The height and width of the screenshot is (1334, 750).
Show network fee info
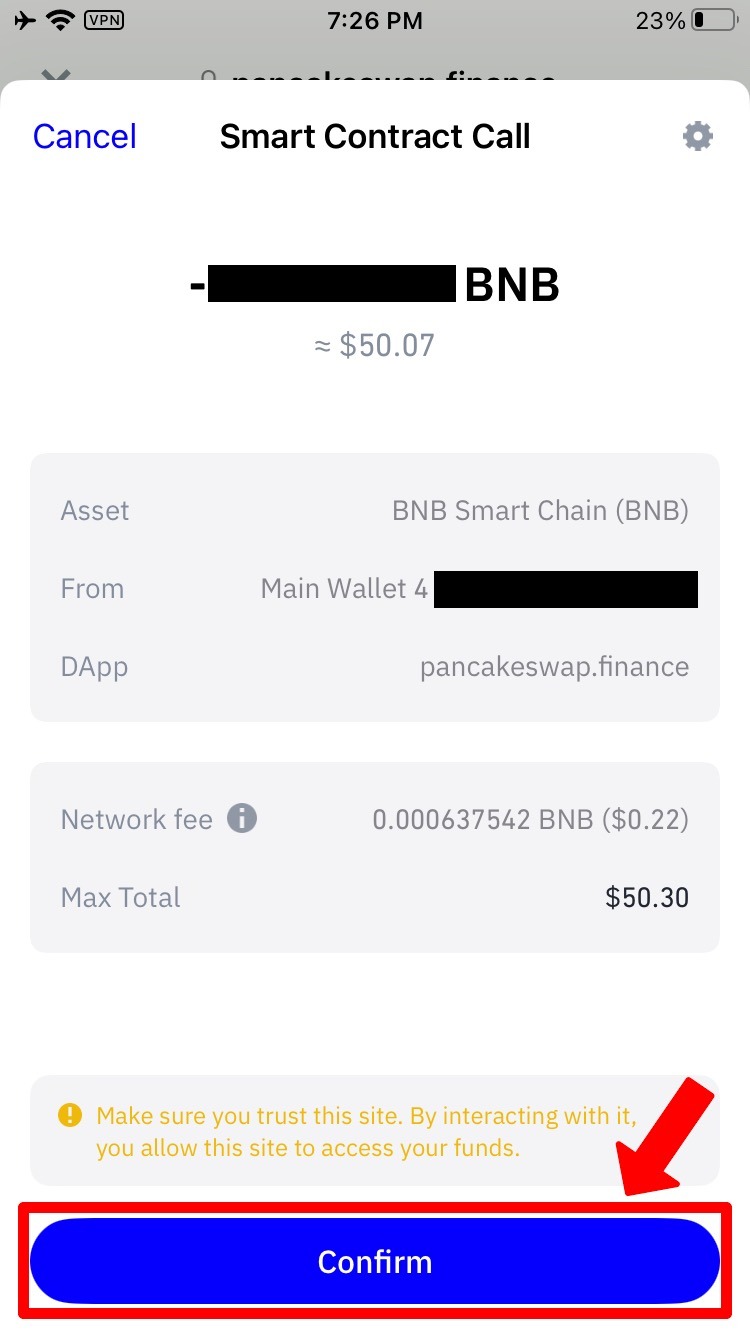(x=242, y=819)
